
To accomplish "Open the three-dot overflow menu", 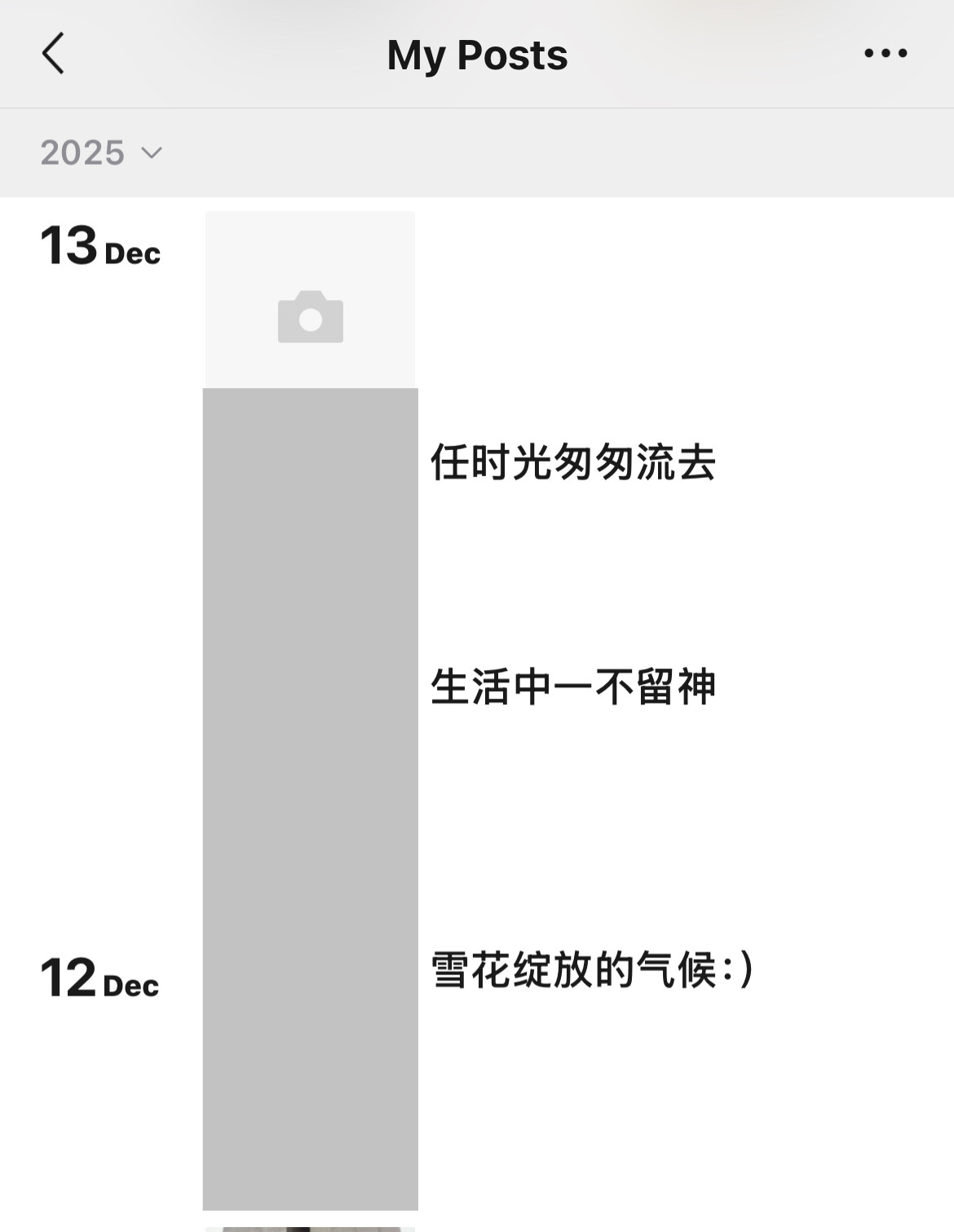I will tap(886, 54).
